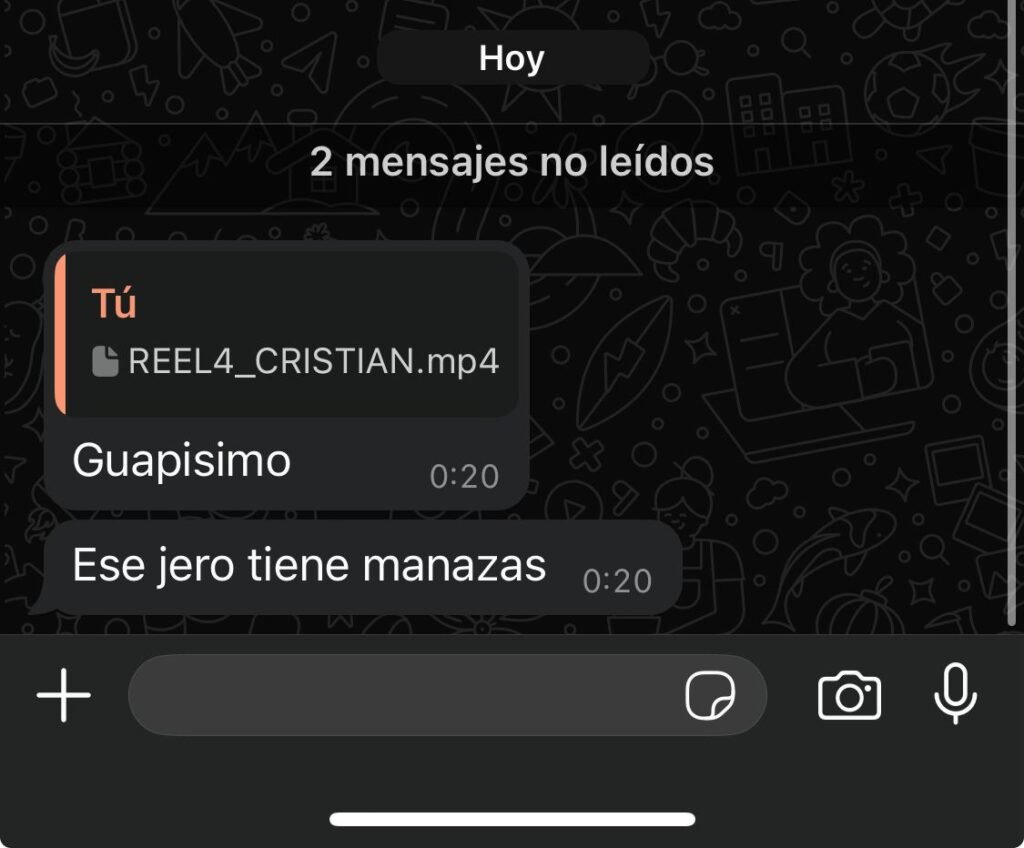
Task: Open the sticker picker
Action: pyautogui.click(x=710, y=695)
